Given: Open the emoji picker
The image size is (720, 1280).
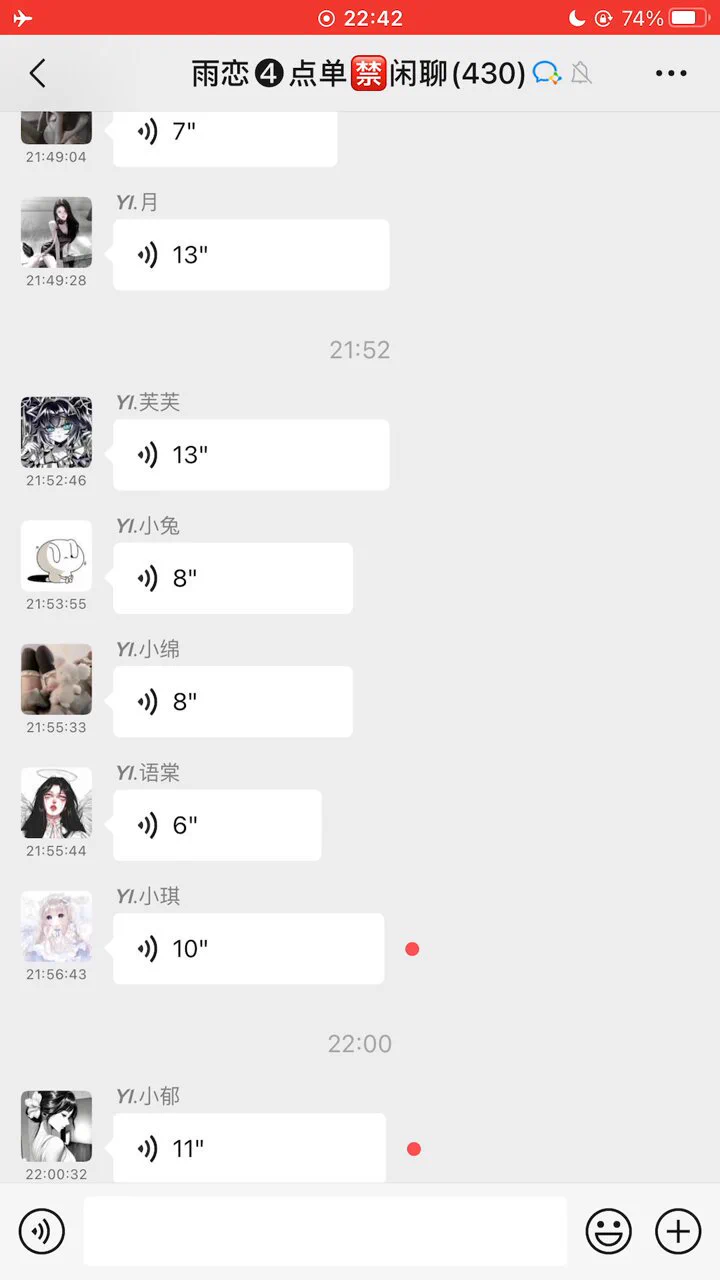Looking at the screenshot, I should click(608, 1231).
